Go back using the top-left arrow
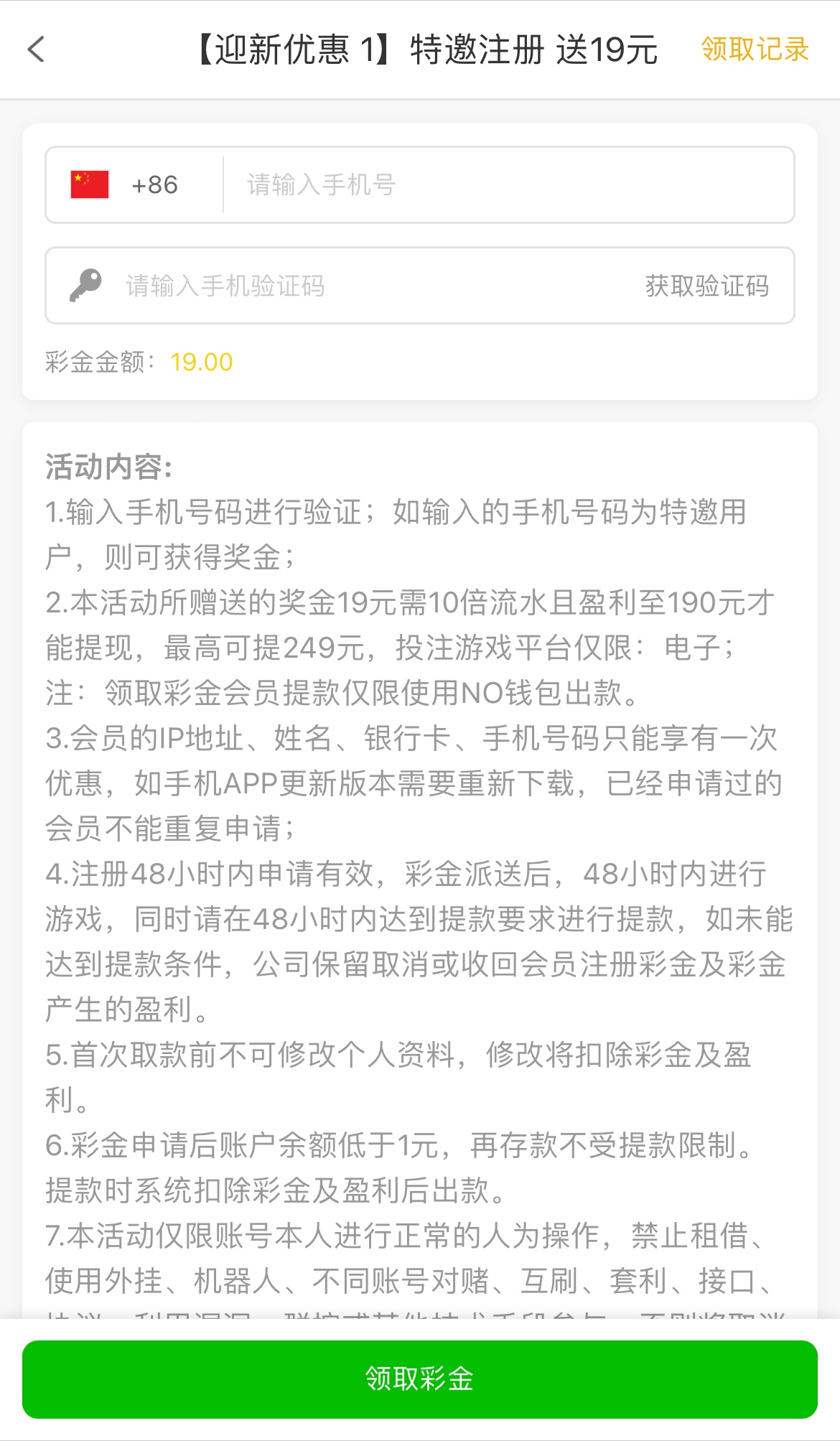The width and height of the screenshot is (840, 1441). (37, 50)
